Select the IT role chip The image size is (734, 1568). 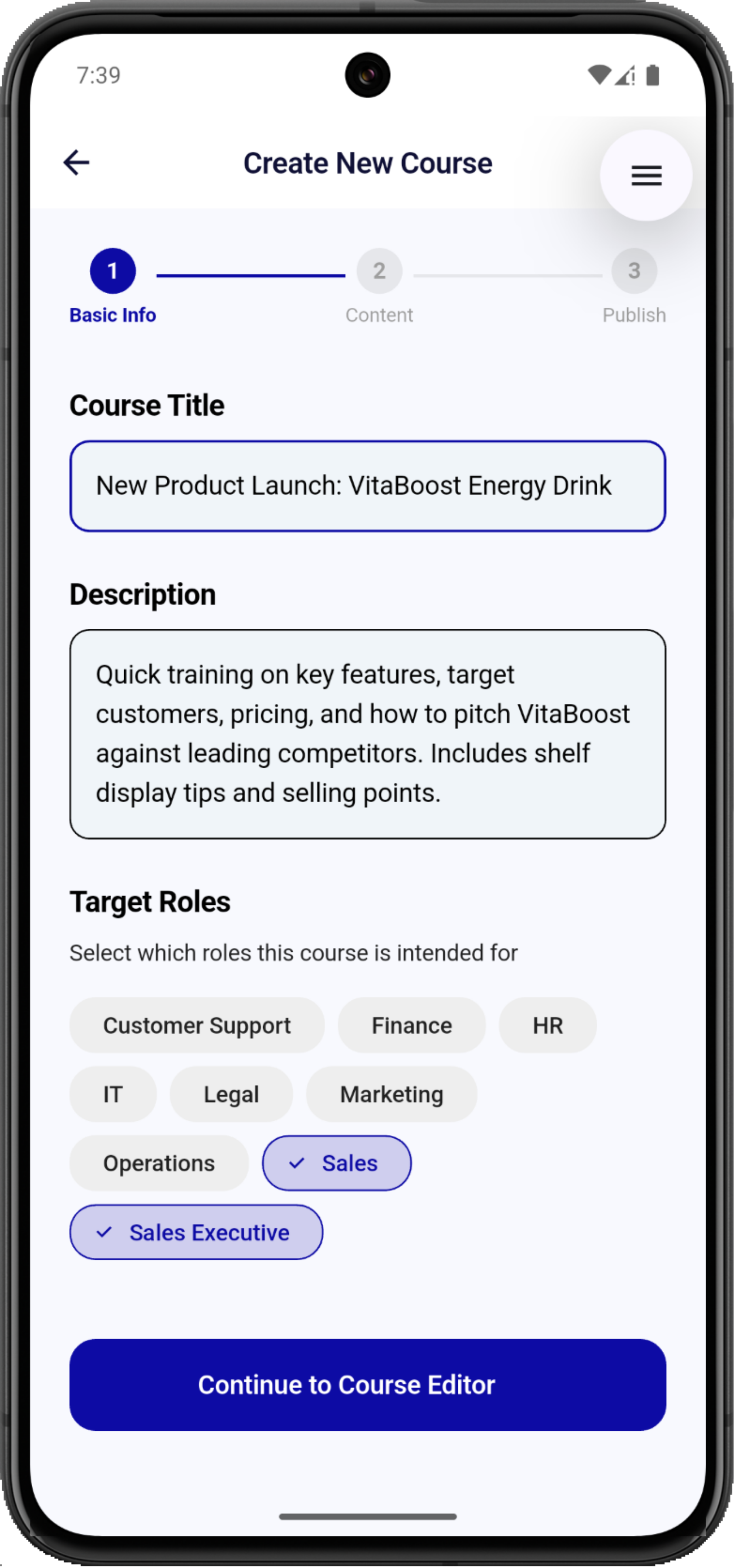[112, 1094]
